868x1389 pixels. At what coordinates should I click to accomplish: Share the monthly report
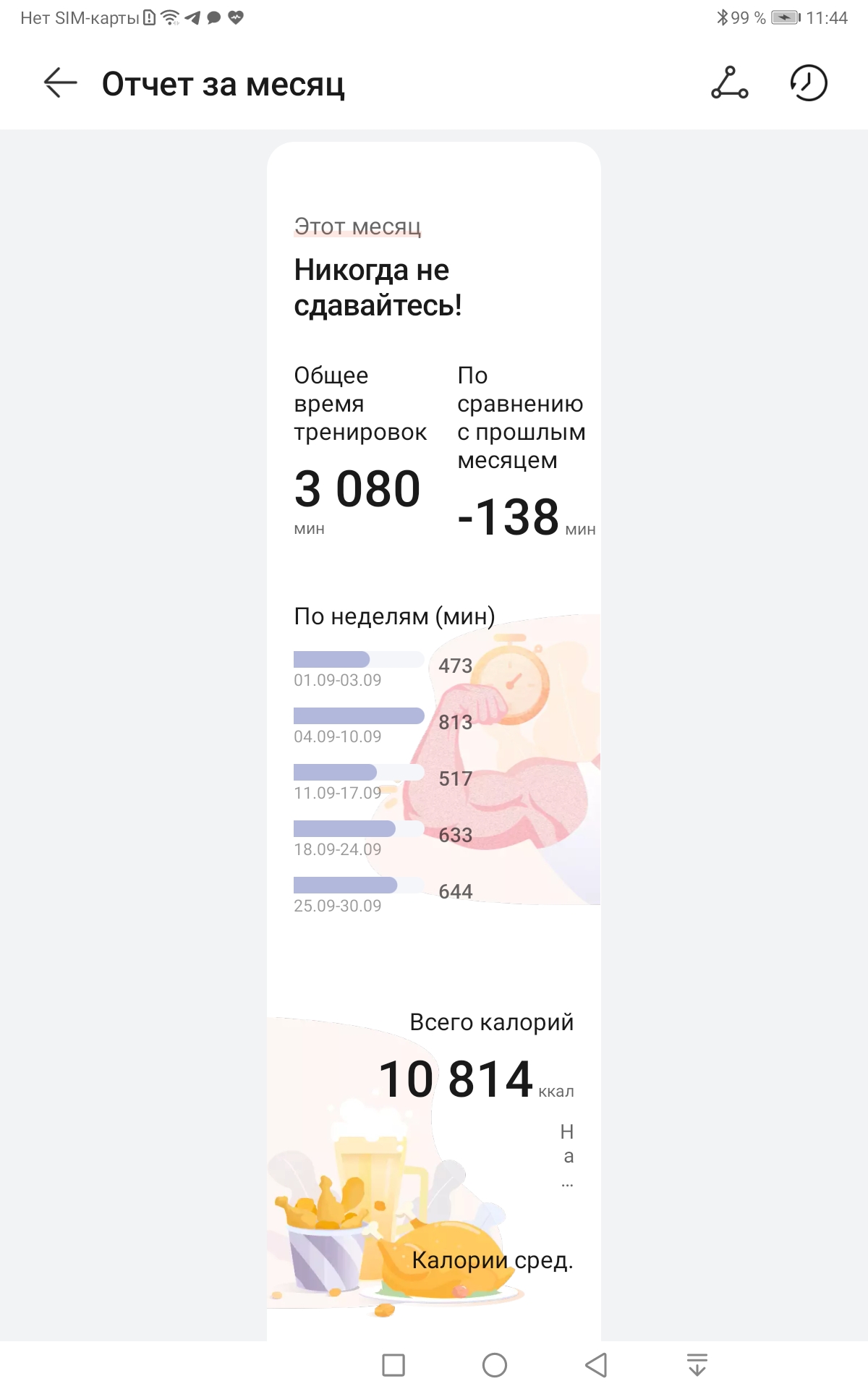[x=729, y=82]
